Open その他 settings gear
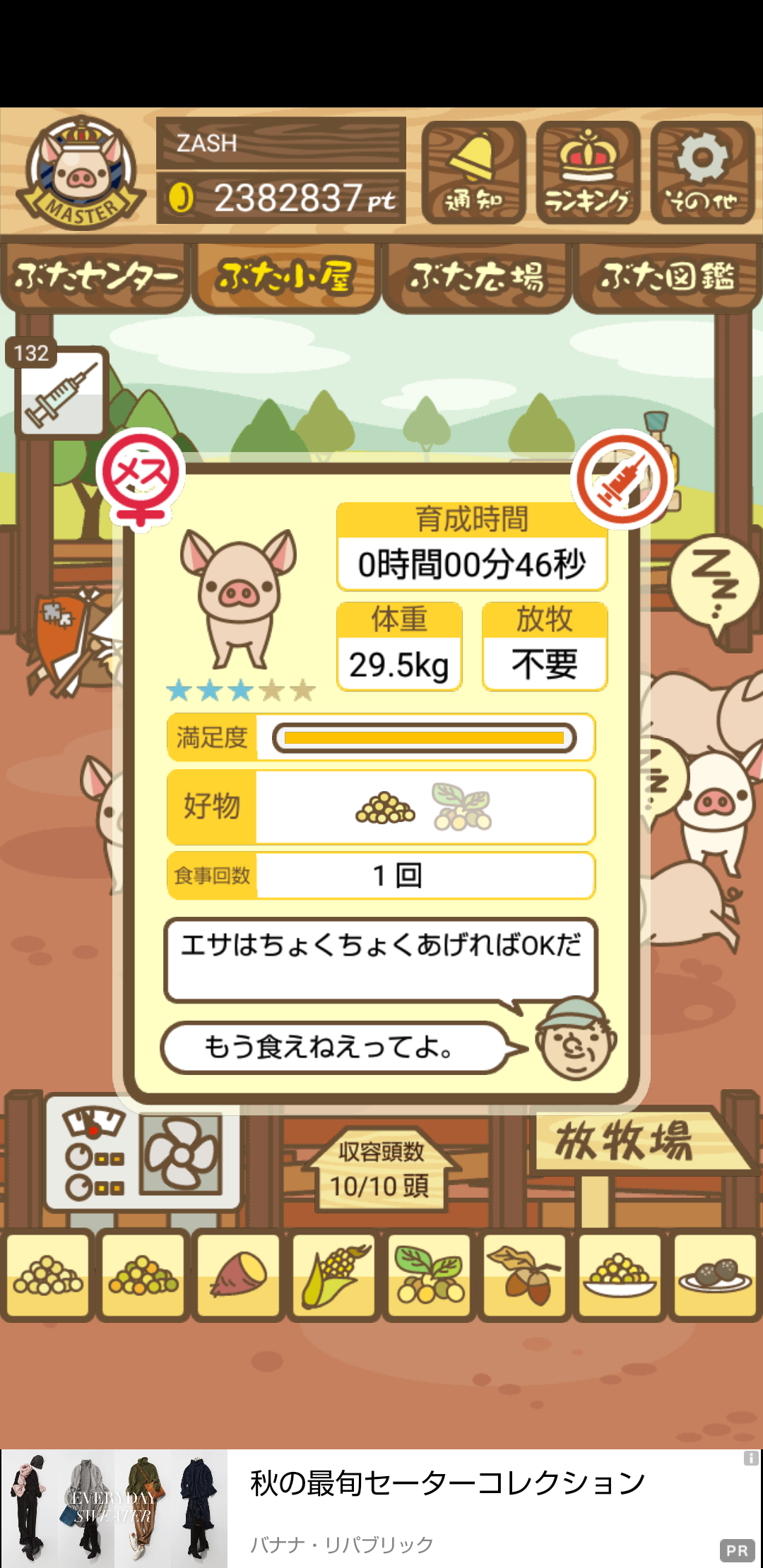 [702, 172]
